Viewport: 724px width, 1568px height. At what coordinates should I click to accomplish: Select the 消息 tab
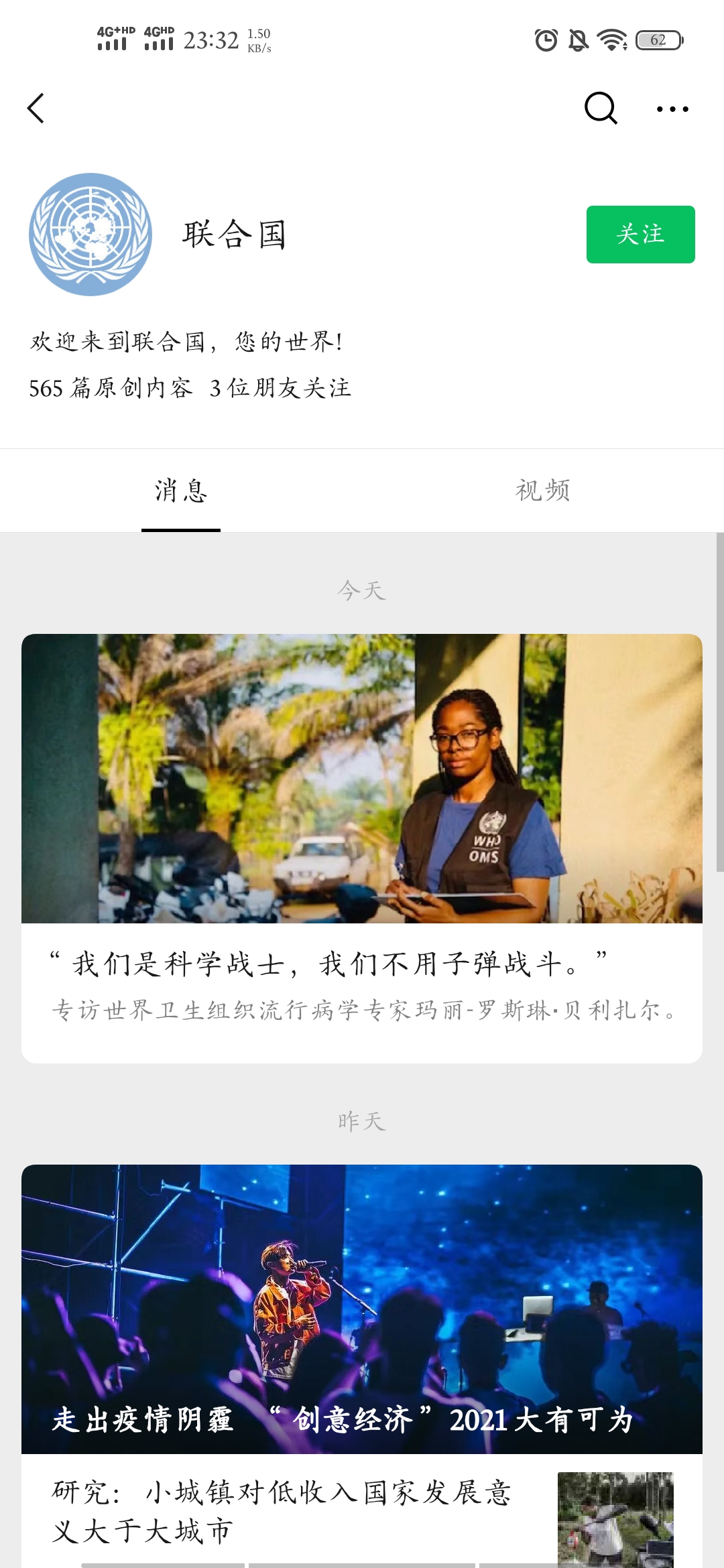click(181, 491)
